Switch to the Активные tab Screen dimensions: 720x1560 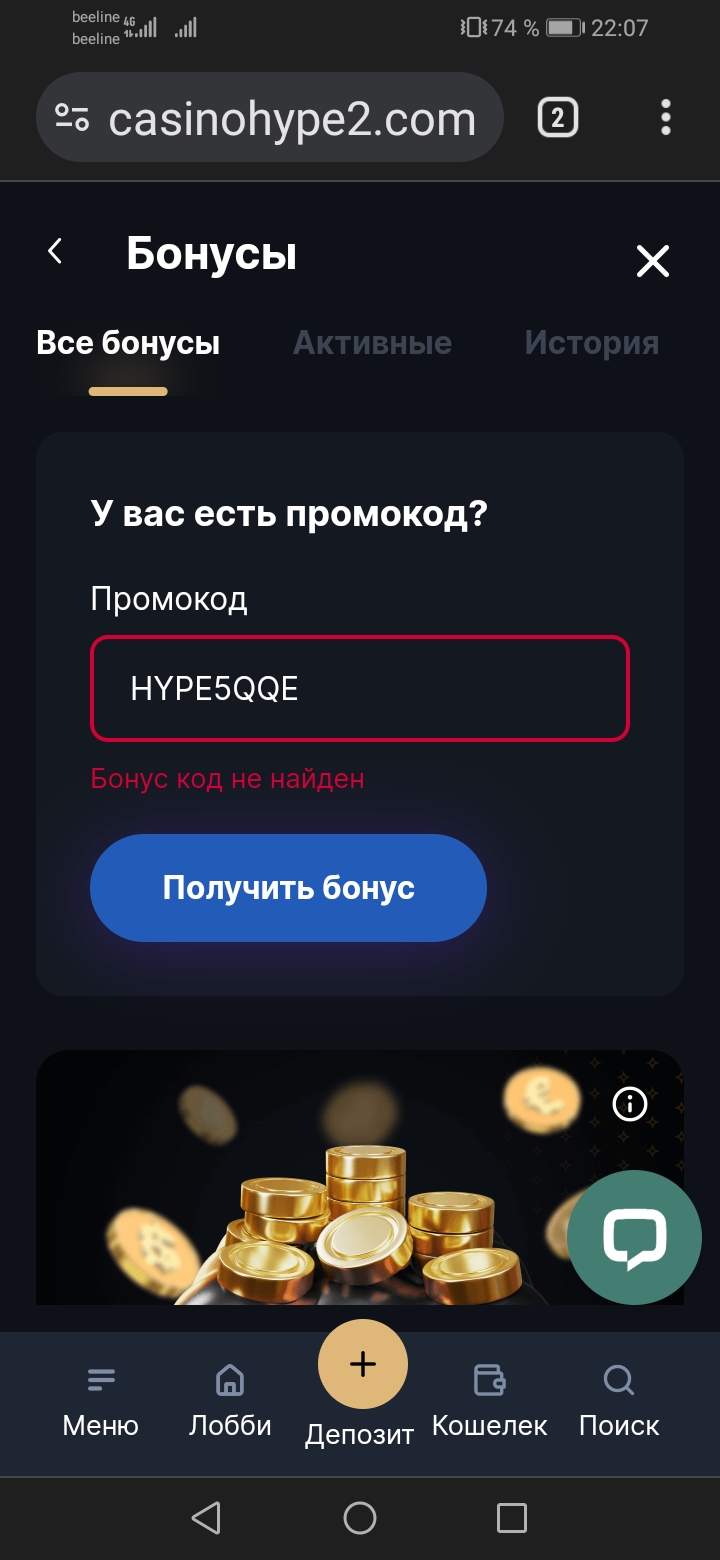tap(372, 343)
